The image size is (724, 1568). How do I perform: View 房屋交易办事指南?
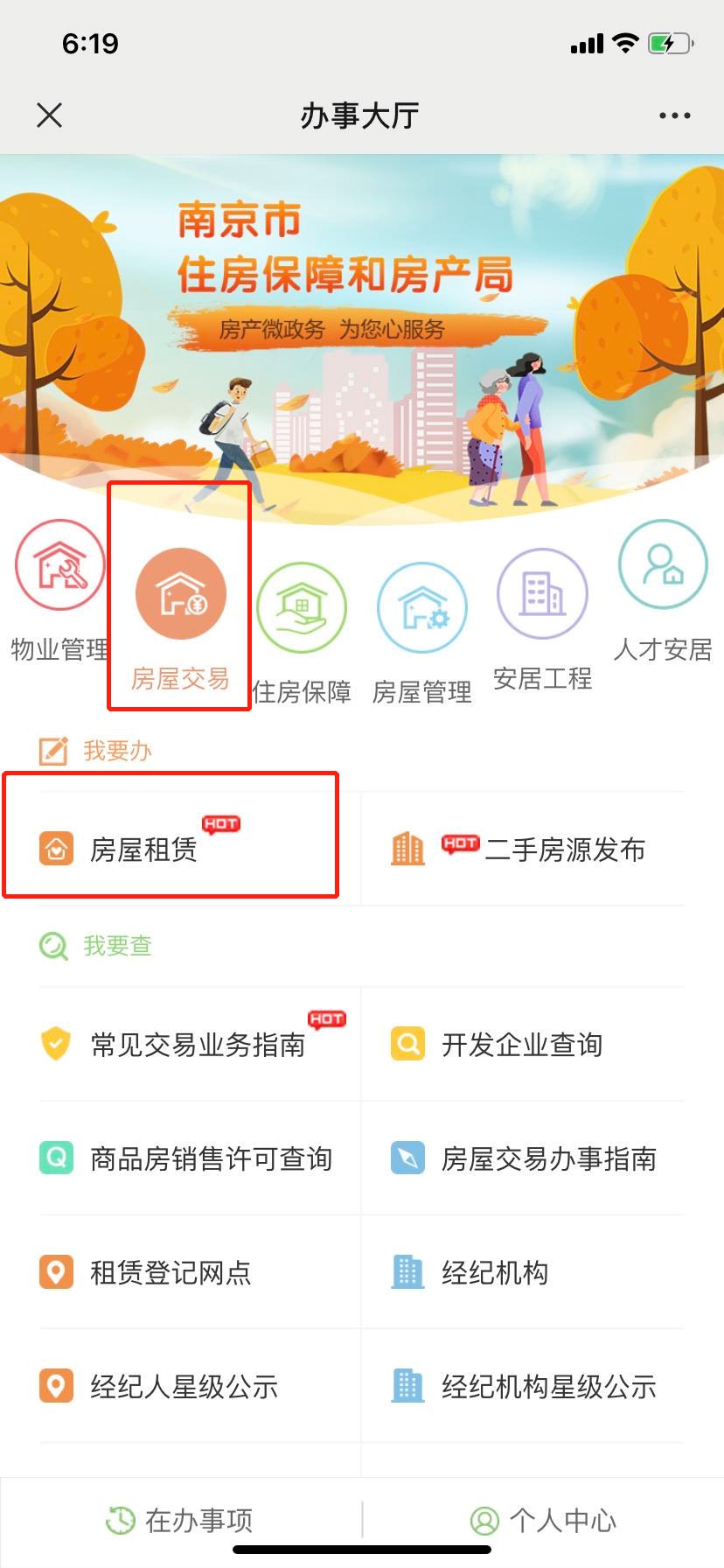[547, 1158]
